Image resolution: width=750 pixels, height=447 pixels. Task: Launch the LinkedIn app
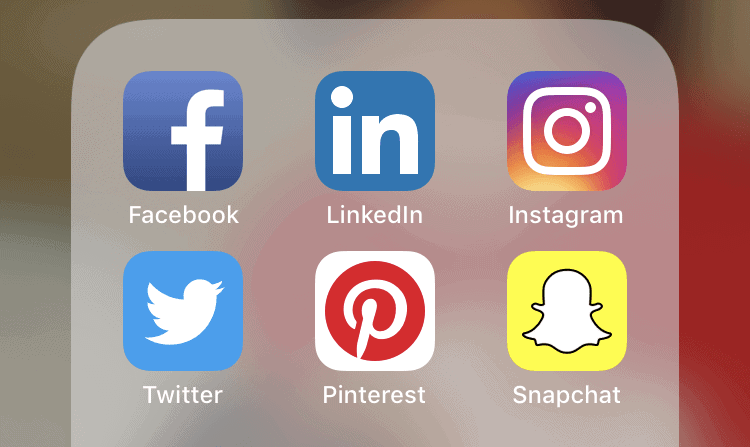[375, 131]
